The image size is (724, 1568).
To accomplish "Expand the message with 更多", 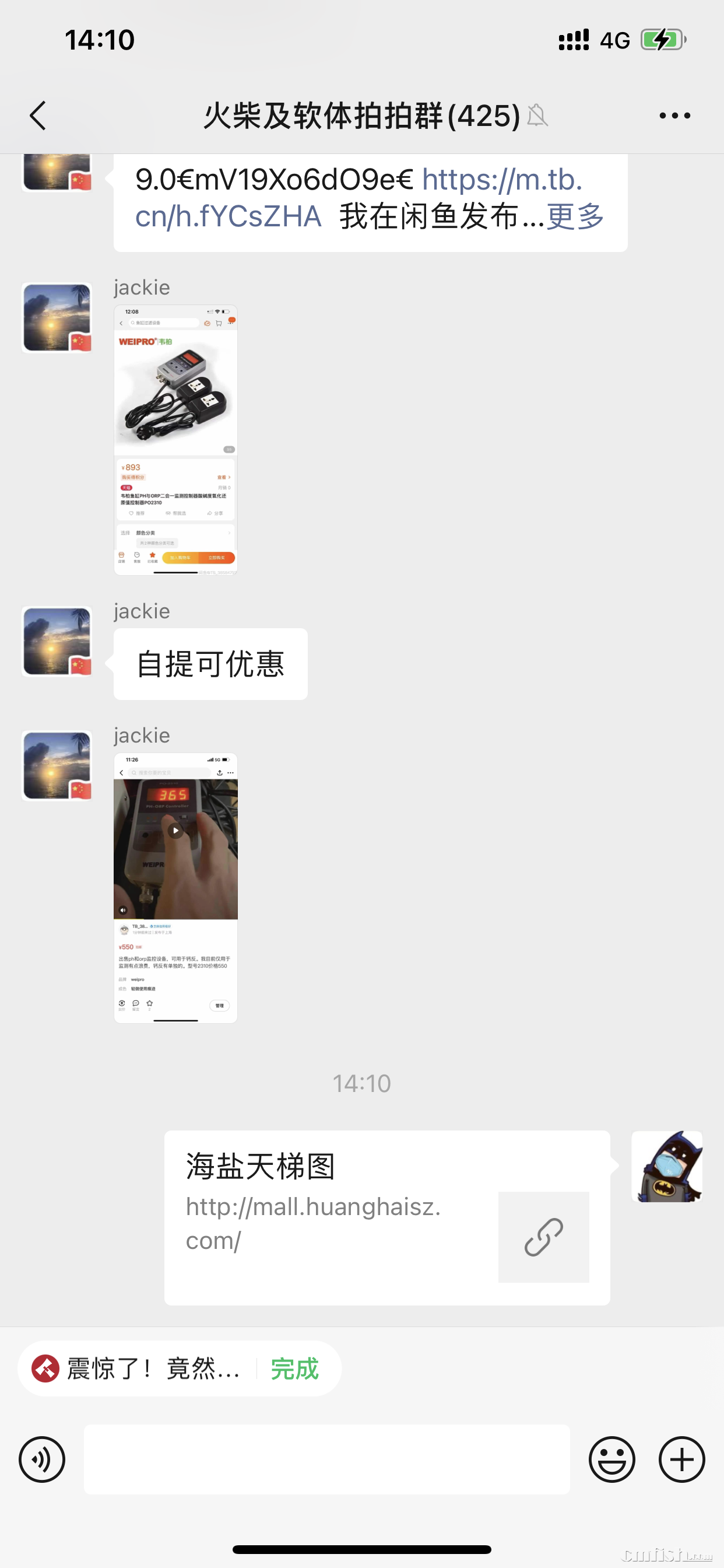I will [575, 216].
